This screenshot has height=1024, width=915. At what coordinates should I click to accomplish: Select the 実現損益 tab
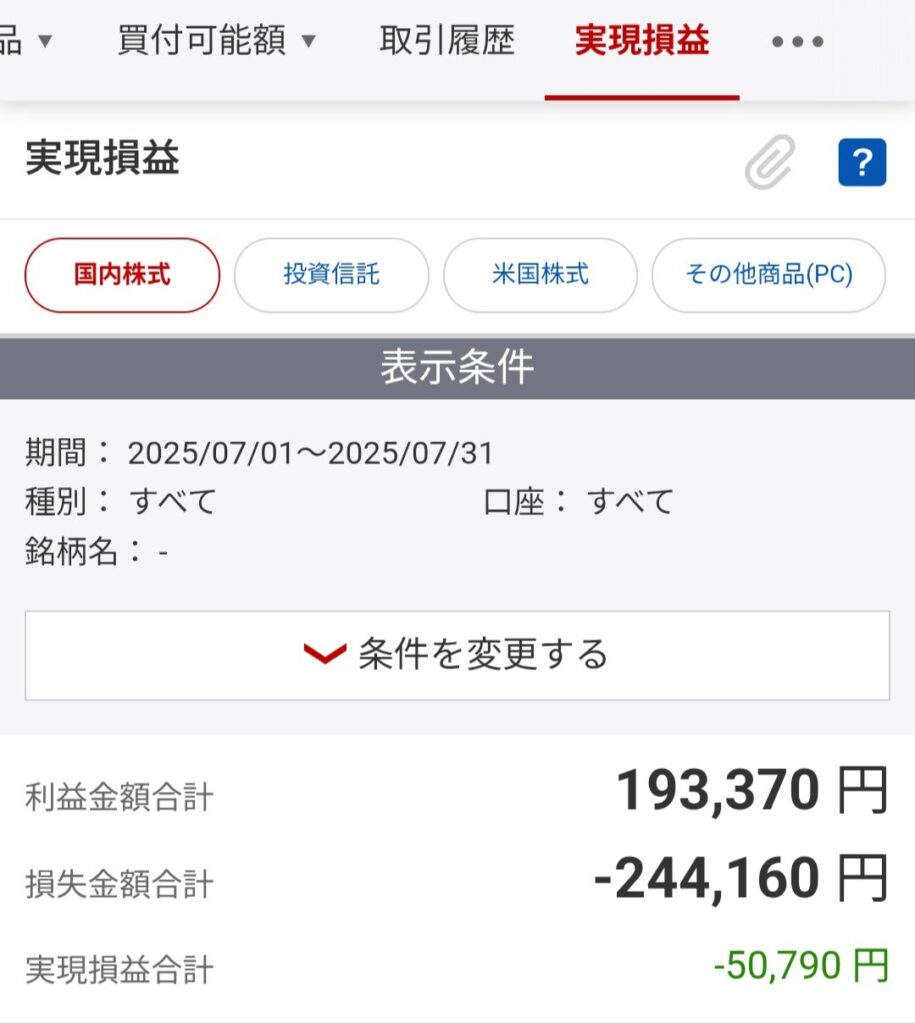642,40
